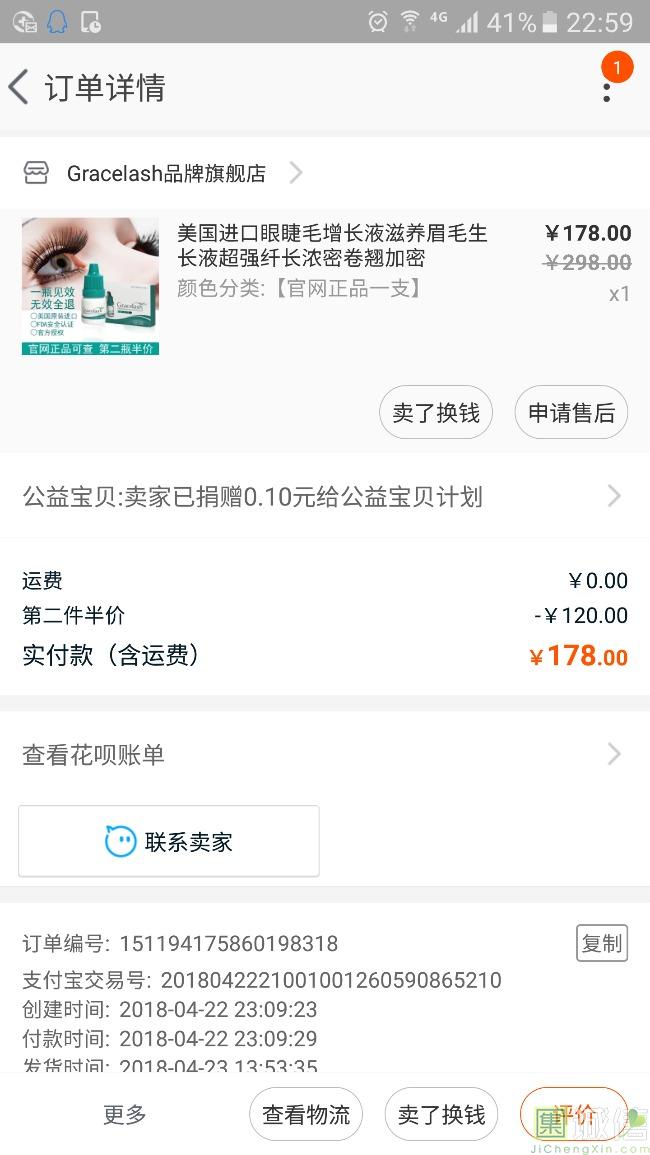Tap 评价 to review the order
650x1155 pixels.
click(x=574, y=1114)
